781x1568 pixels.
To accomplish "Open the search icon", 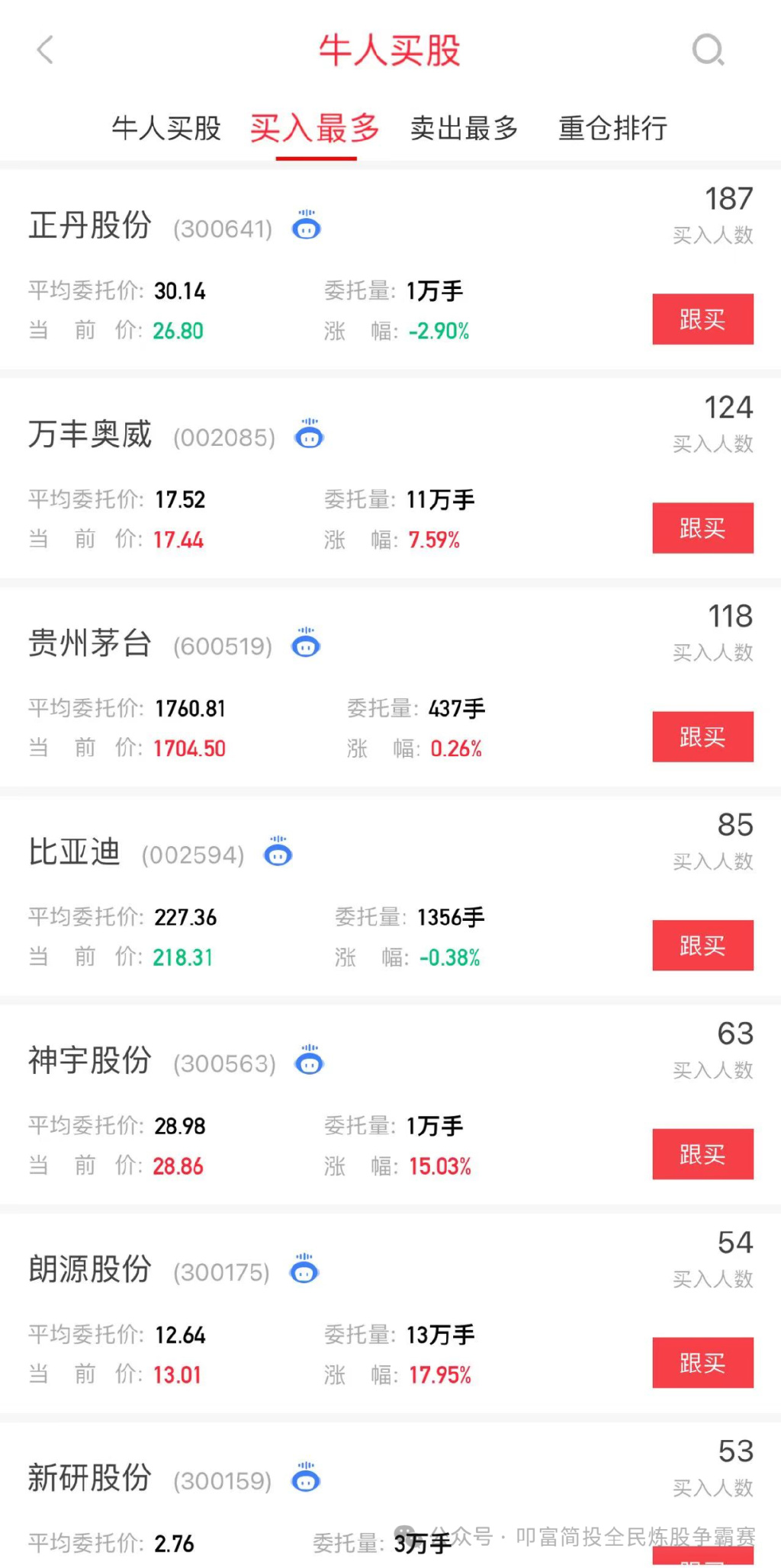I will (709, 50).
